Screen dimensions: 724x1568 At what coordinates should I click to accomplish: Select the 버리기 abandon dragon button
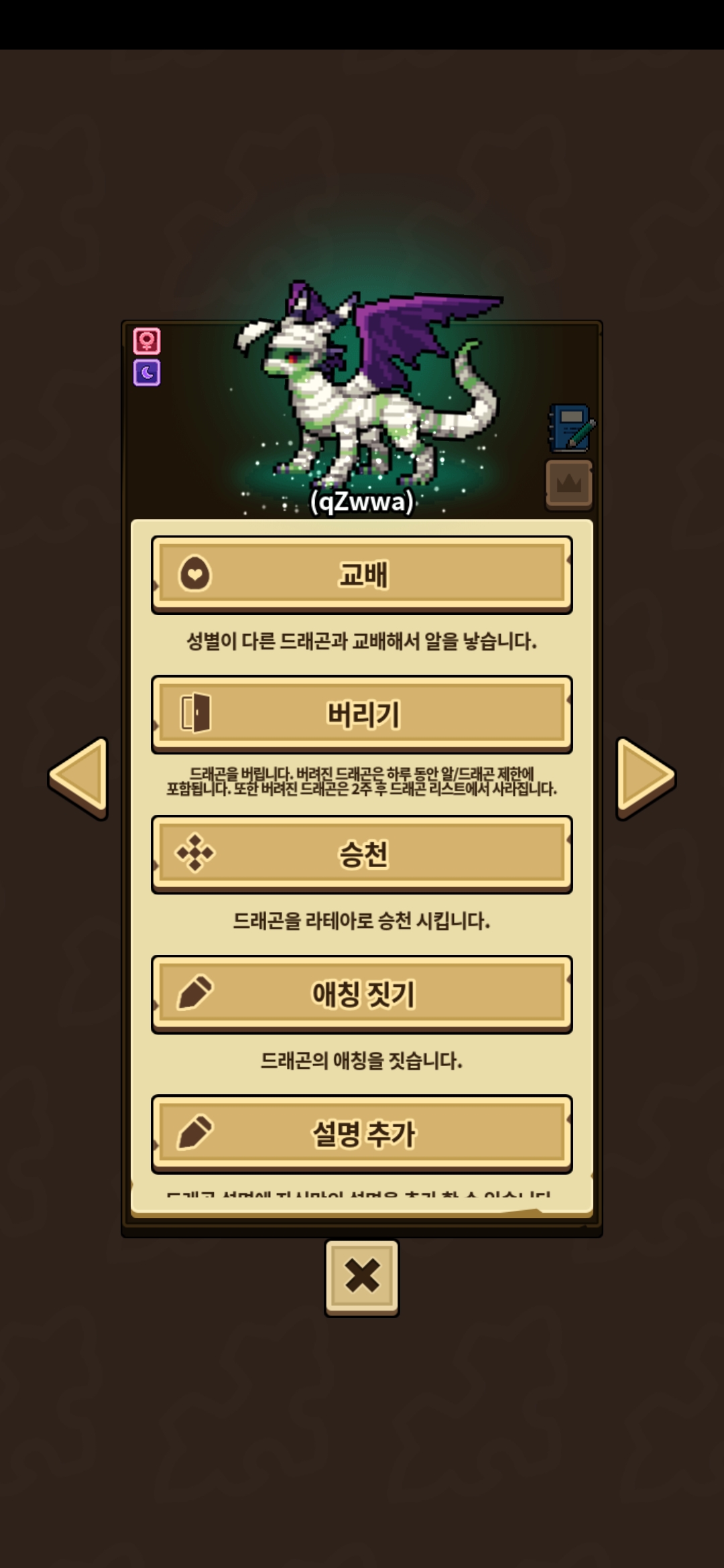[x=362, y=714]
